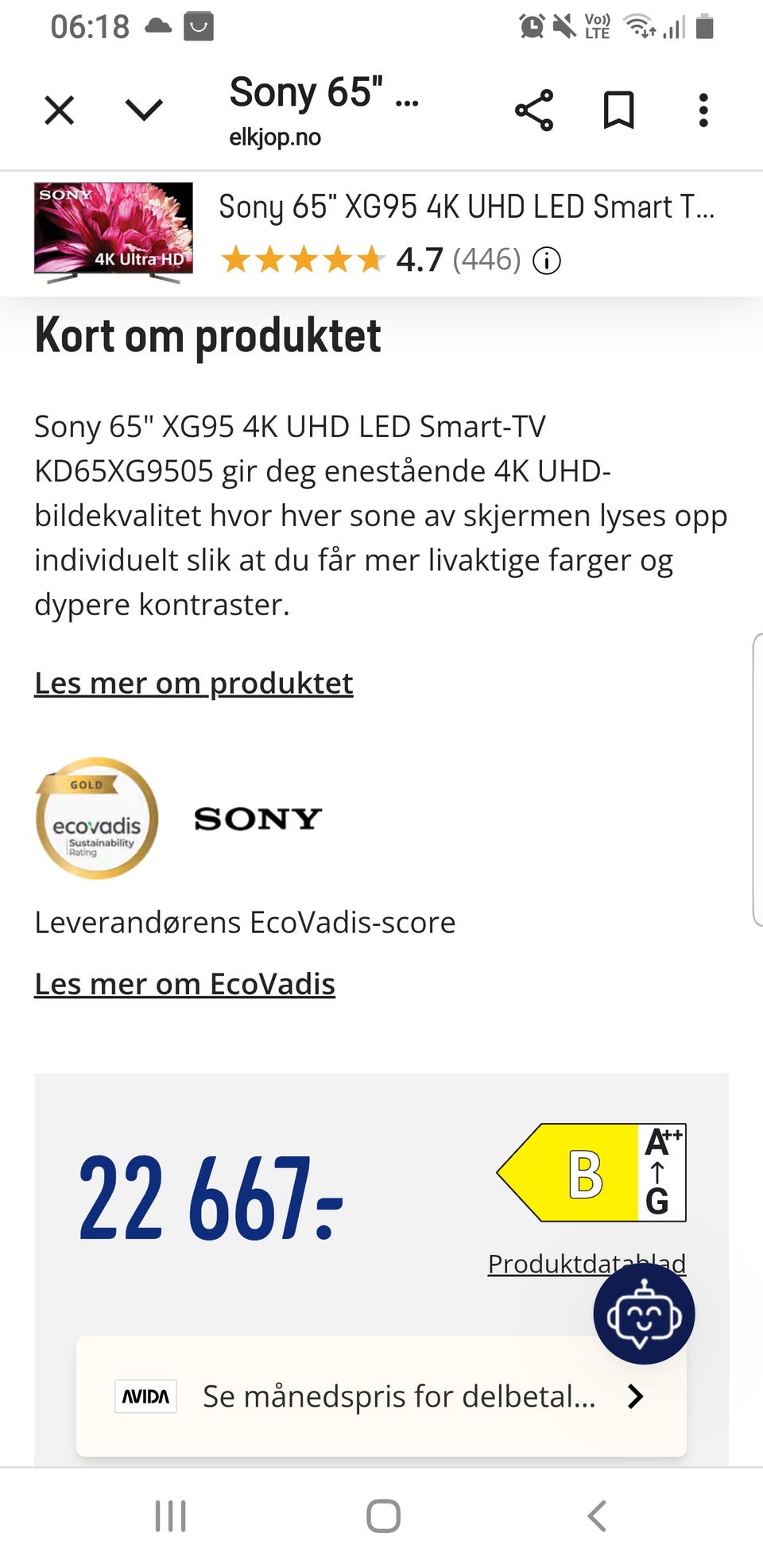Bookmark this elkjop.no page

click(x=618, y=110)
